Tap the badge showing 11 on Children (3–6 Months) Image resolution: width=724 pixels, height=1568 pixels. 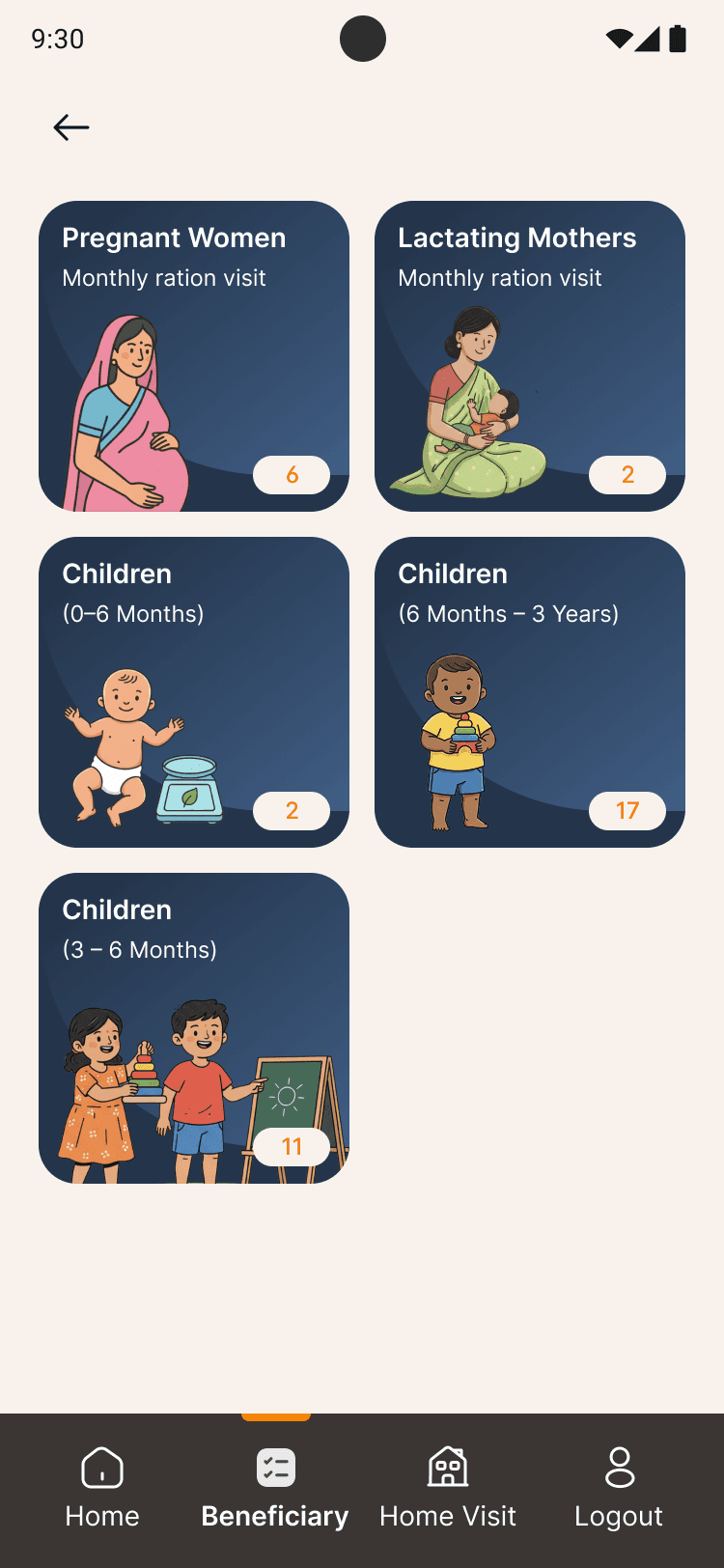click(291, 1146)
